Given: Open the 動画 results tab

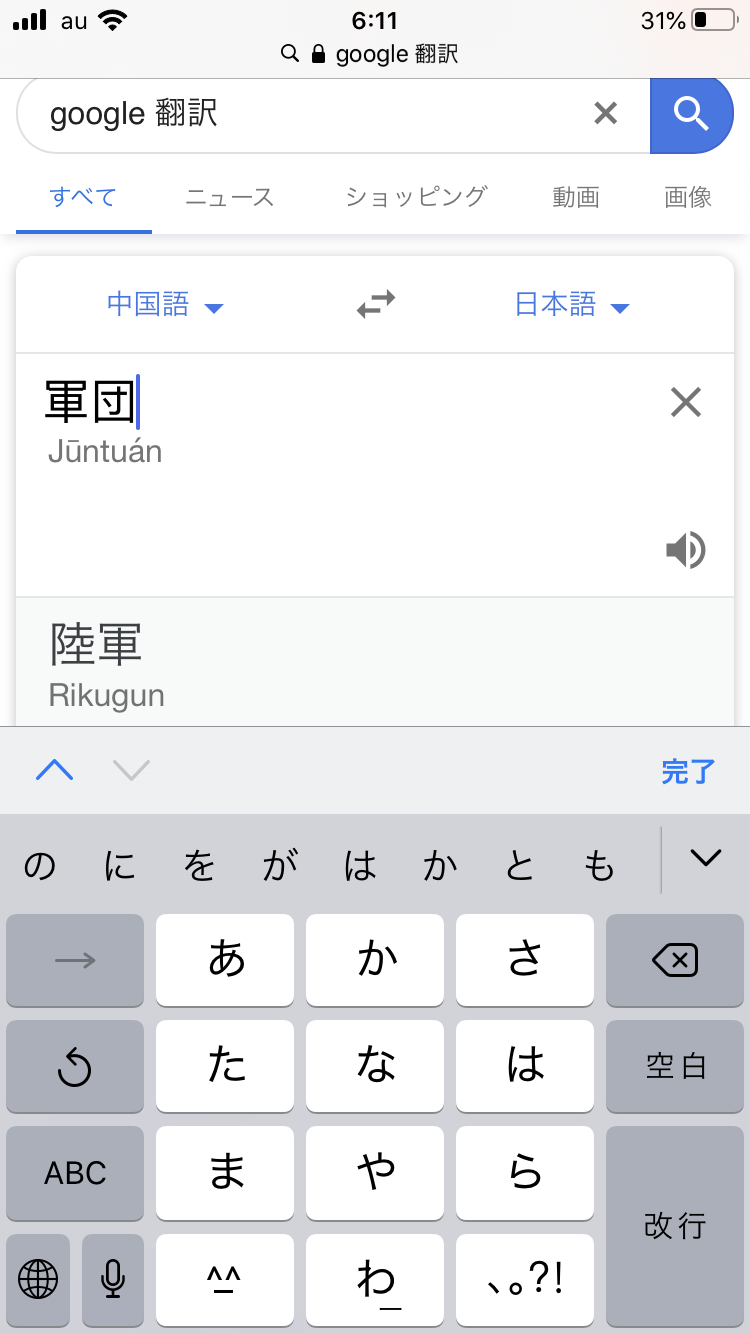Looking at the screenshot, I should pyautogui.click(x=576, y=197).
